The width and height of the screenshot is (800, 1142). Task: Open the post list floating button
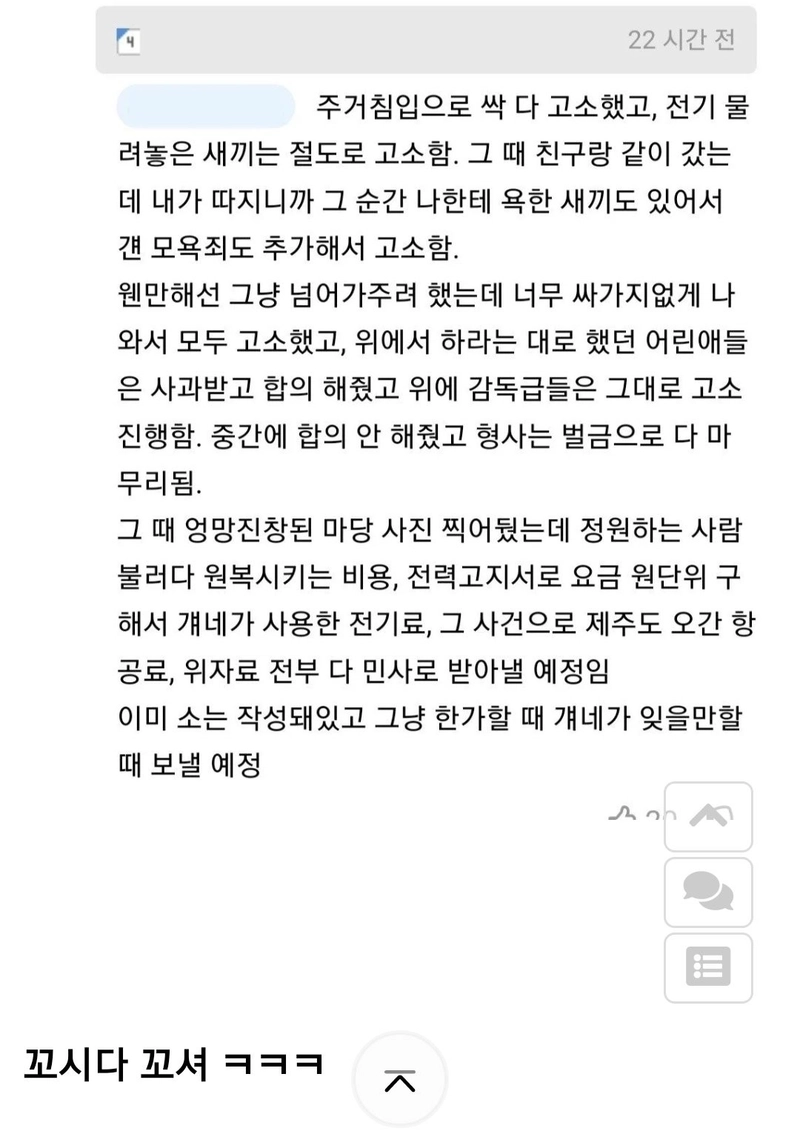click(x=708, y=966)
